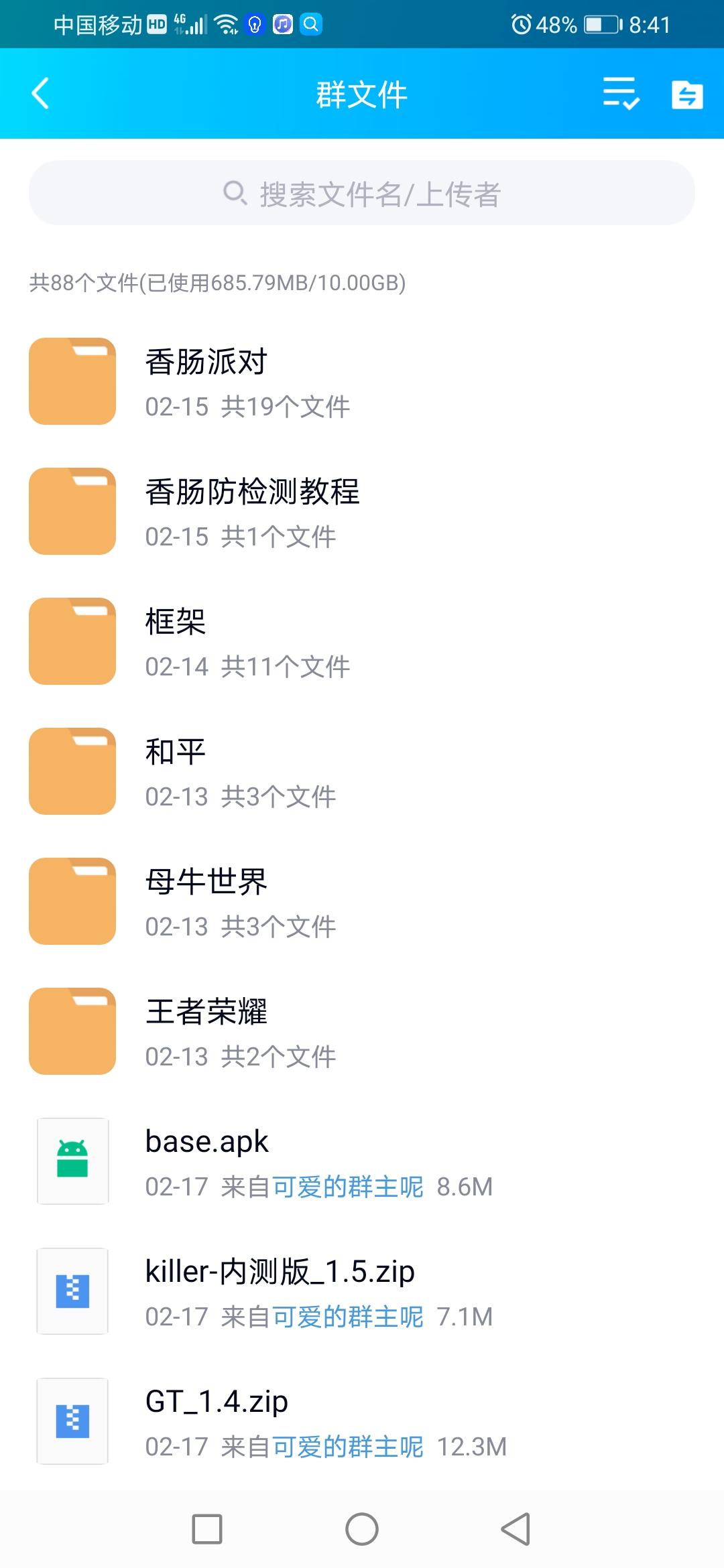The height and width of the screenshot is (1568, 724).
Task: Tap the system home button
Action: pos(362,1529)
